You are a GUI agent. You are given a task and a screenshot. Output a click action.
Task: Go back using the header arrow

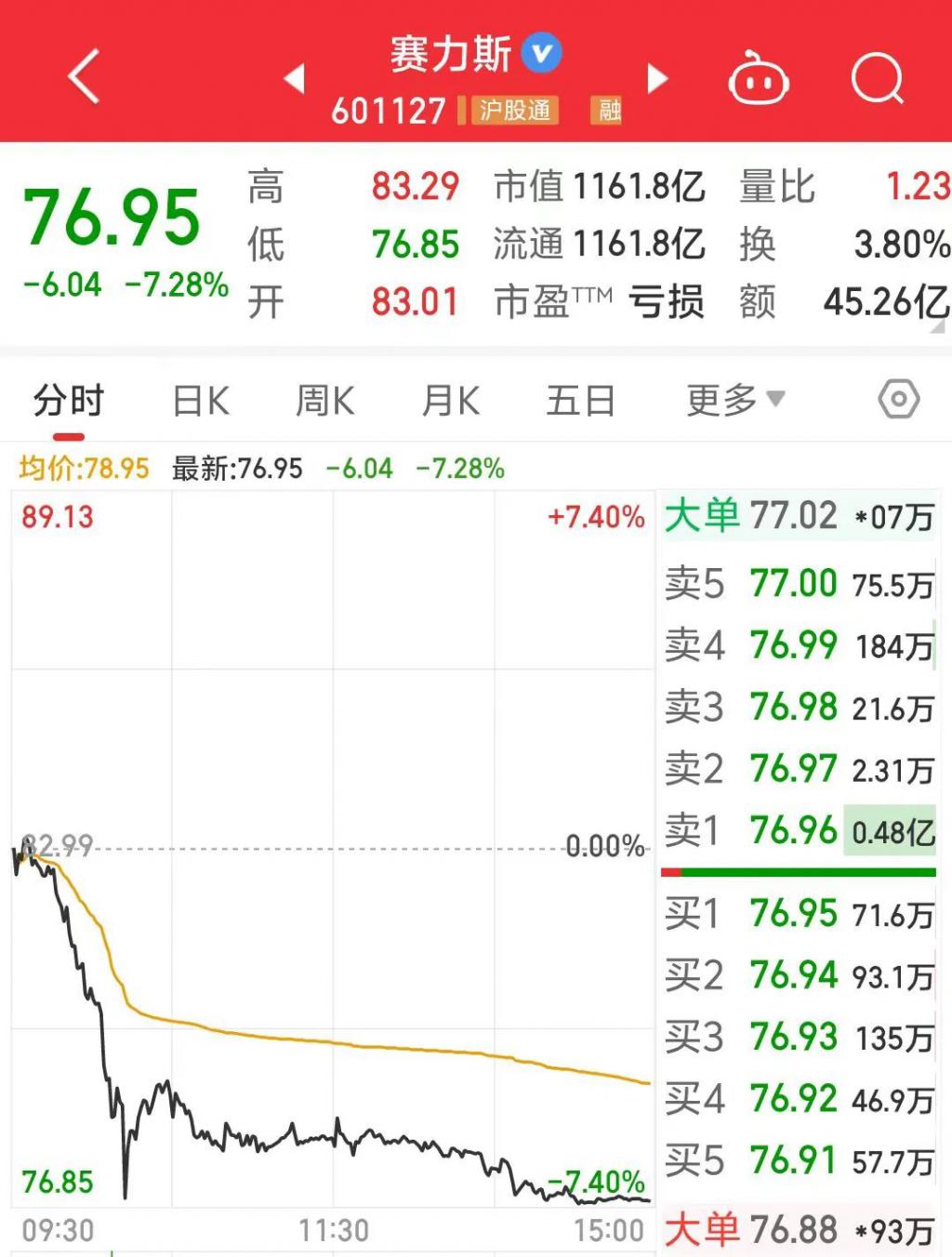pos(84,77)
